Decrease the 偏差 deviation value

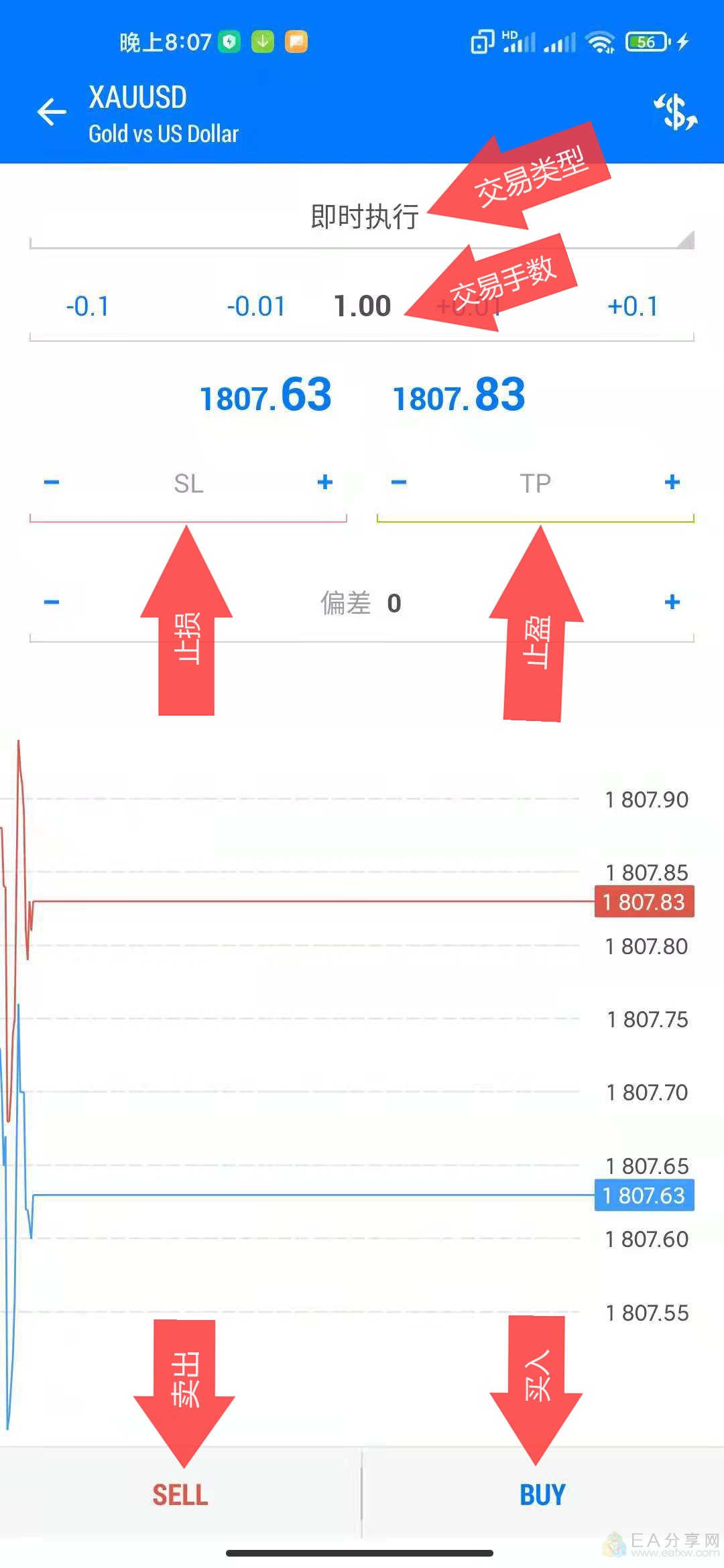point(52,602)
